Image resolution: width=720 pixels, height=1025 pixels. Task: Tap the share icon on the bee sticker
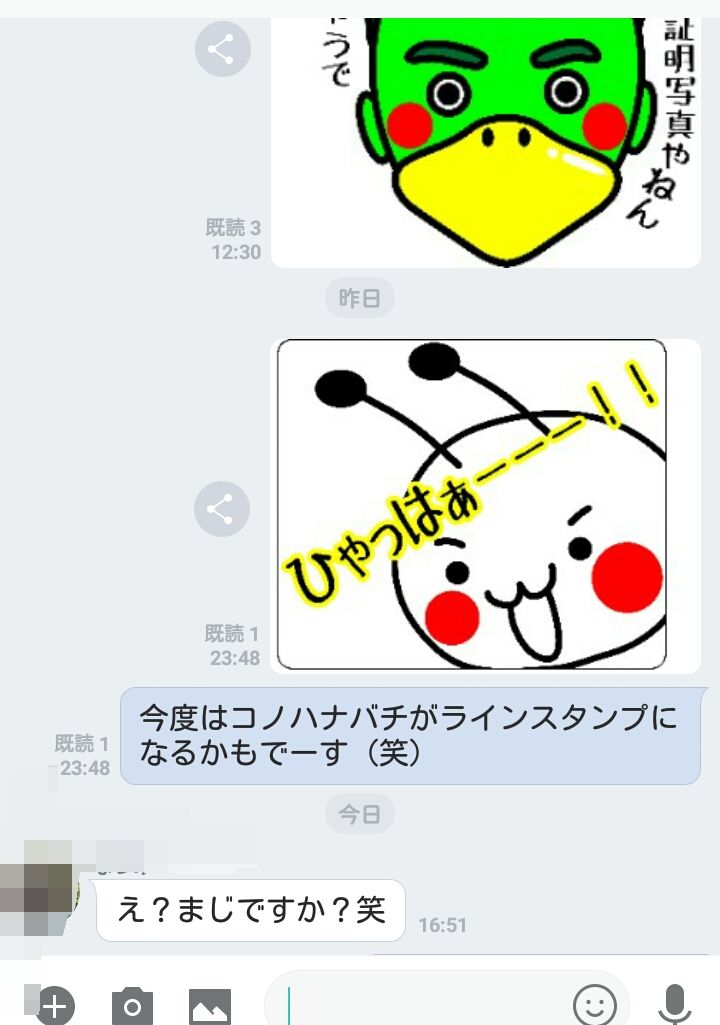coord(222,508)
